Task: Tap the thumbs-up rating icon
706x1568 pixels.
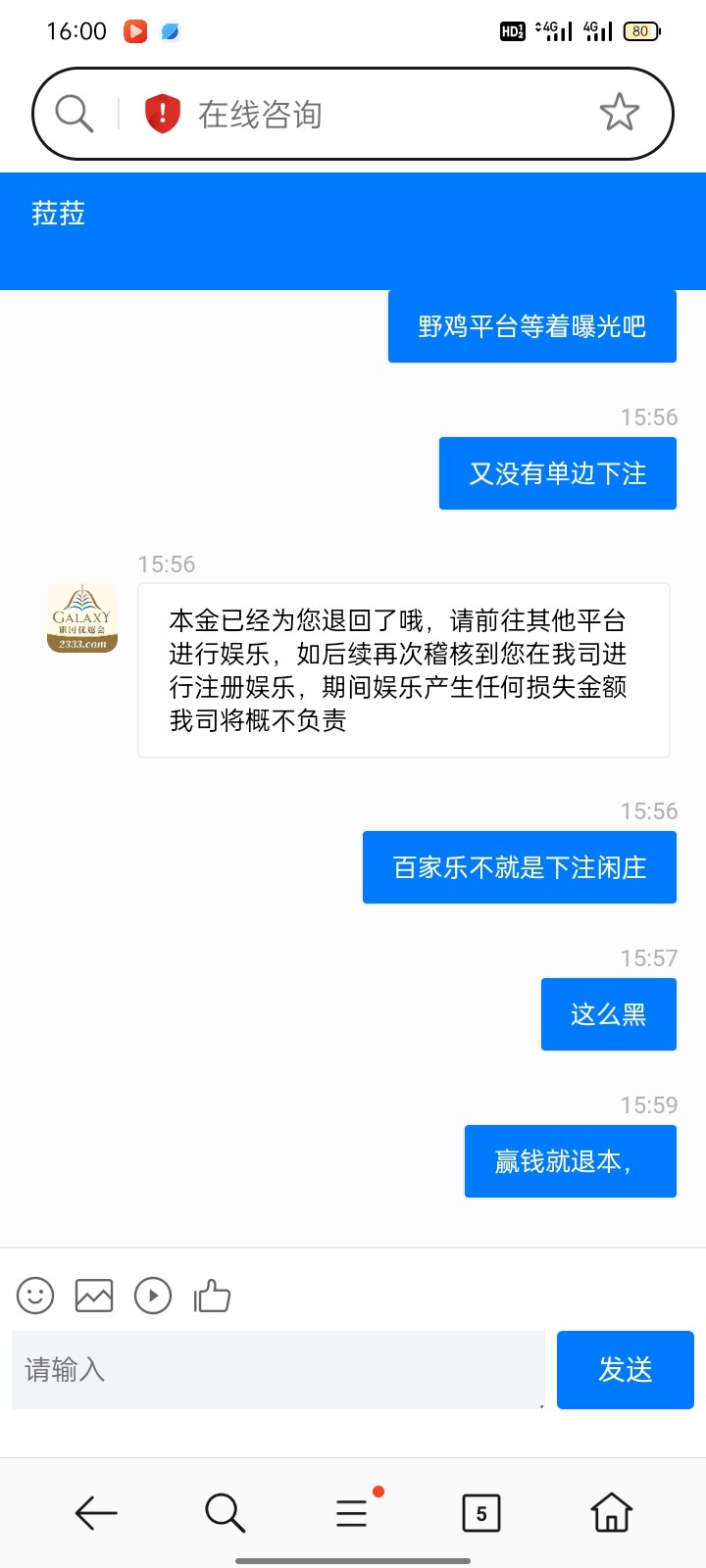Action: click(x=212, y=1296)
